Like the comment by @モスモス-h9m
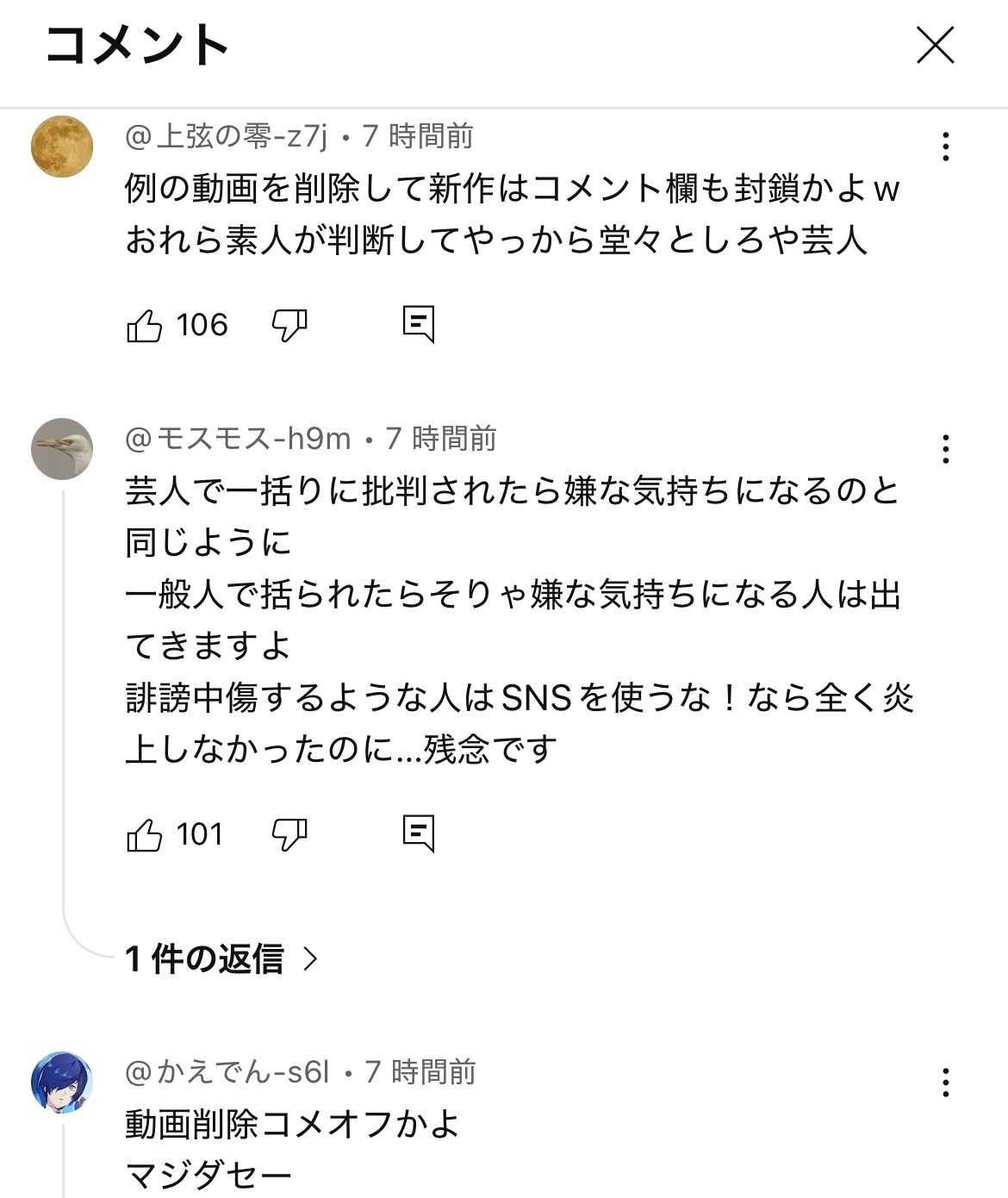1008x1198 pixels. 145,834
